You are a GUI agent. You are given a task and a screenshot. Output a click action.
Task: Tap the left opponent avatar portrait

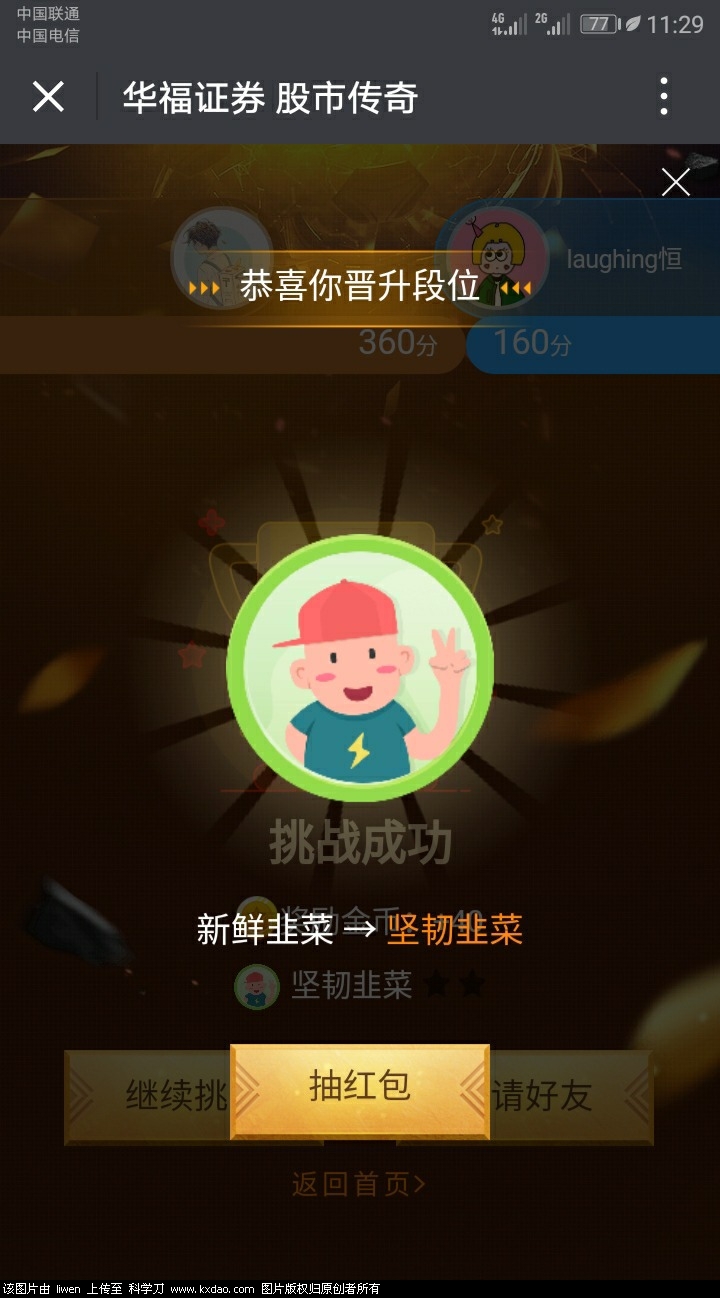click(222, 253)
